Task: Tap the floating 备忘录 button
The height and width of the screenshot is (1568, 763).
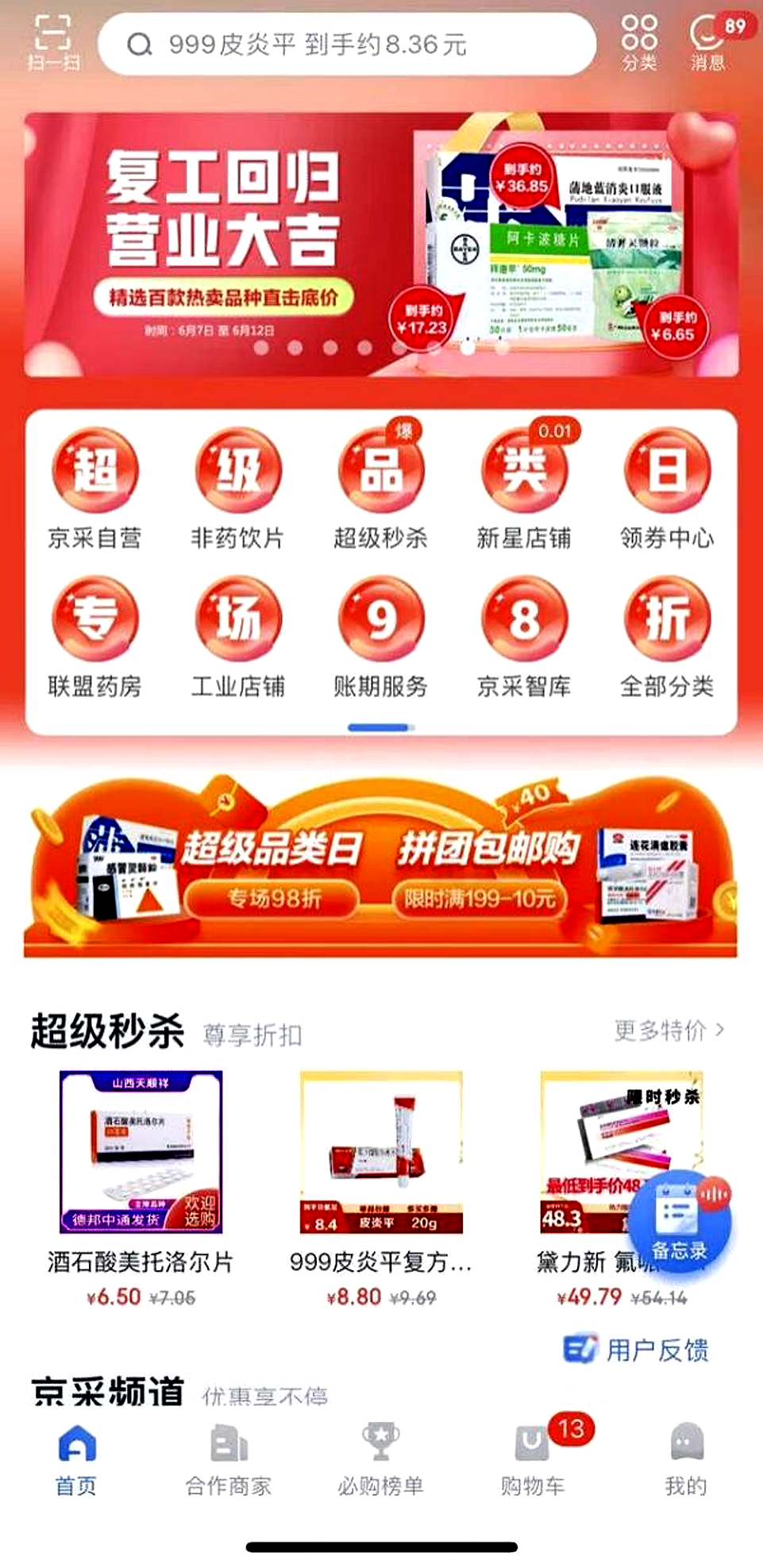Action: point(680,1223)
